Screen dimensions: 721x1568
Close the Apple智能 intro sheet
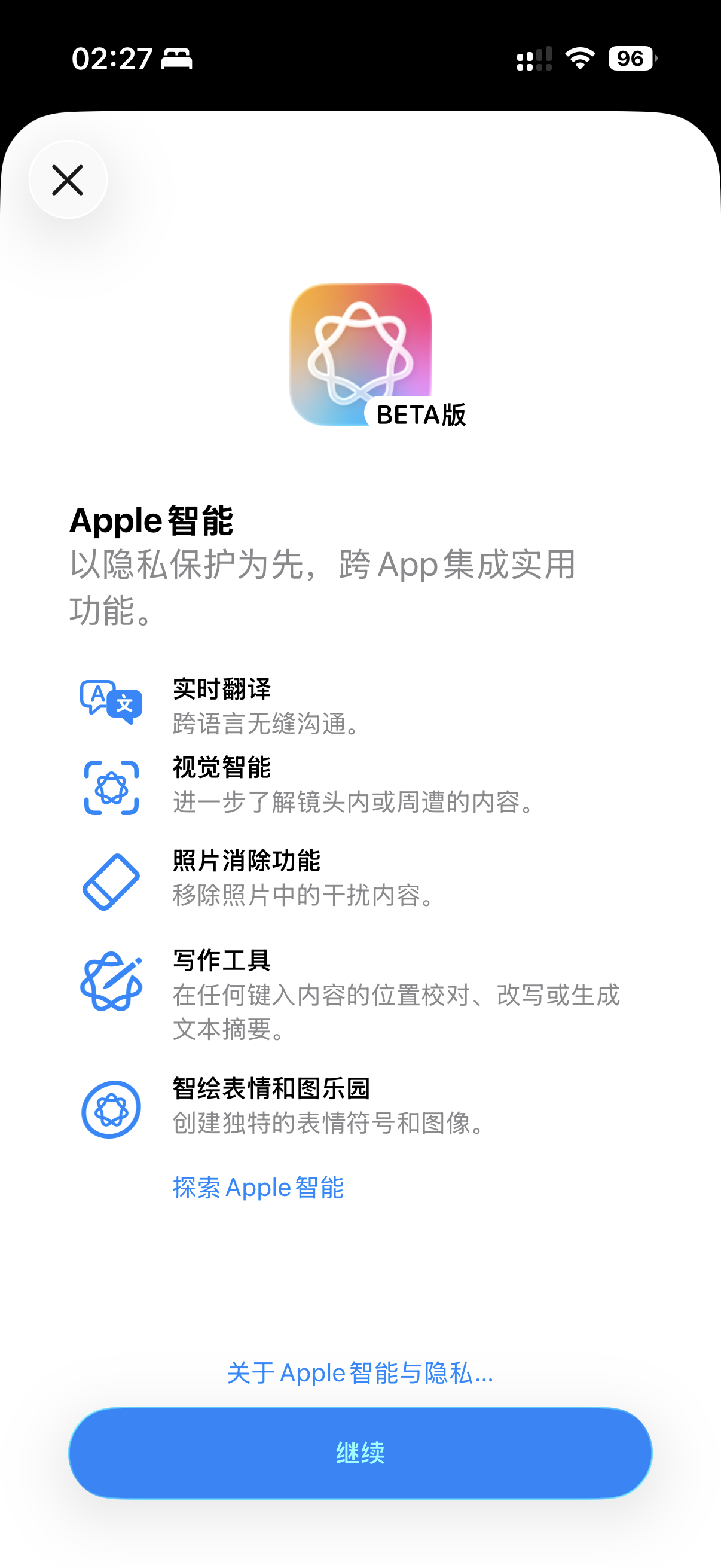point(68,180)
